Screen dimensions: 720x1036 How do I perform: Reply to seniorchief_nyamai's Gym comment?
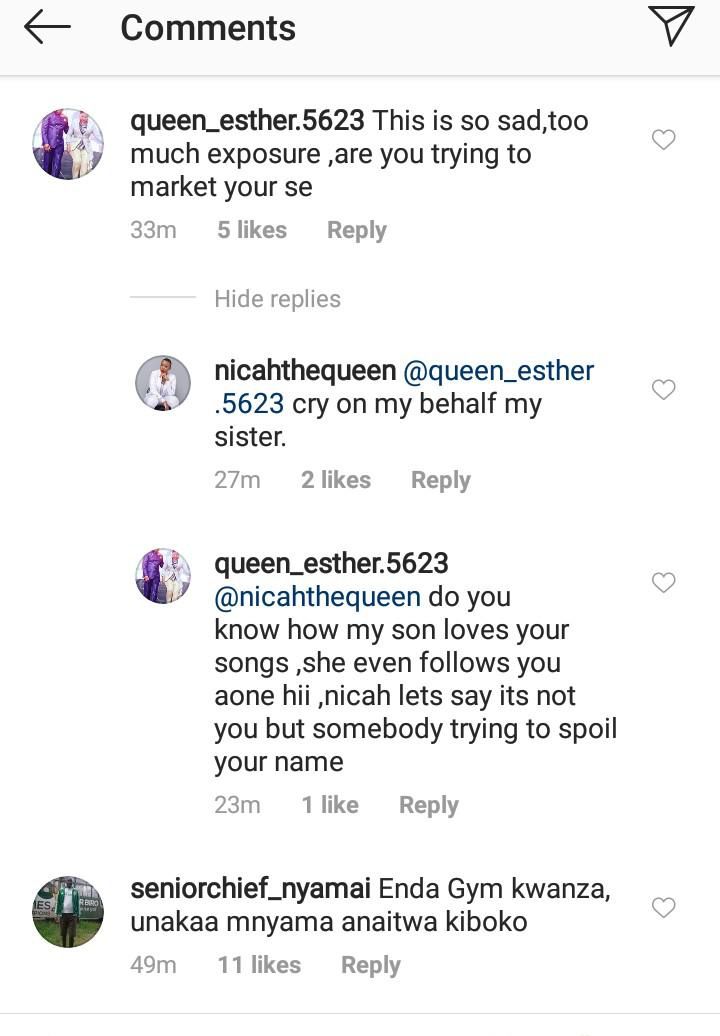coord(371,965)
